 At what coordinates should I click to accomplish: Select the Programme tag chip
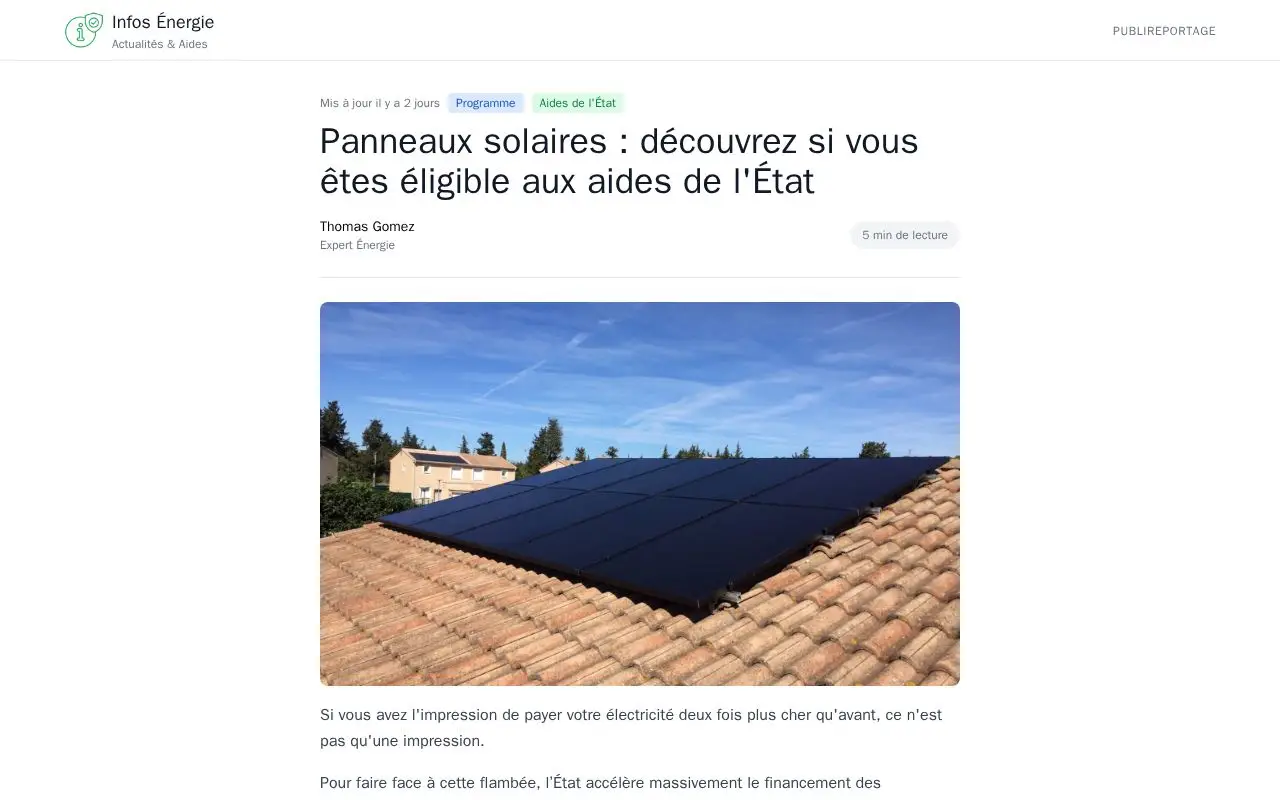[x=486, y=103]
